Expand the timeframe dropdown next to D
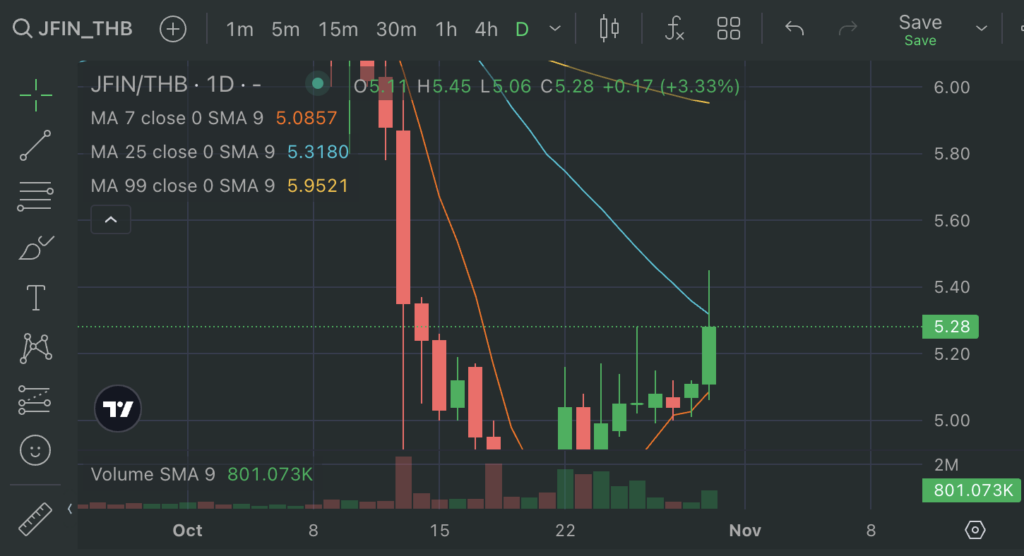Image resolution: width=1024 pixels, height=556 pixels. pyautogui.click(x=556, y=29)
